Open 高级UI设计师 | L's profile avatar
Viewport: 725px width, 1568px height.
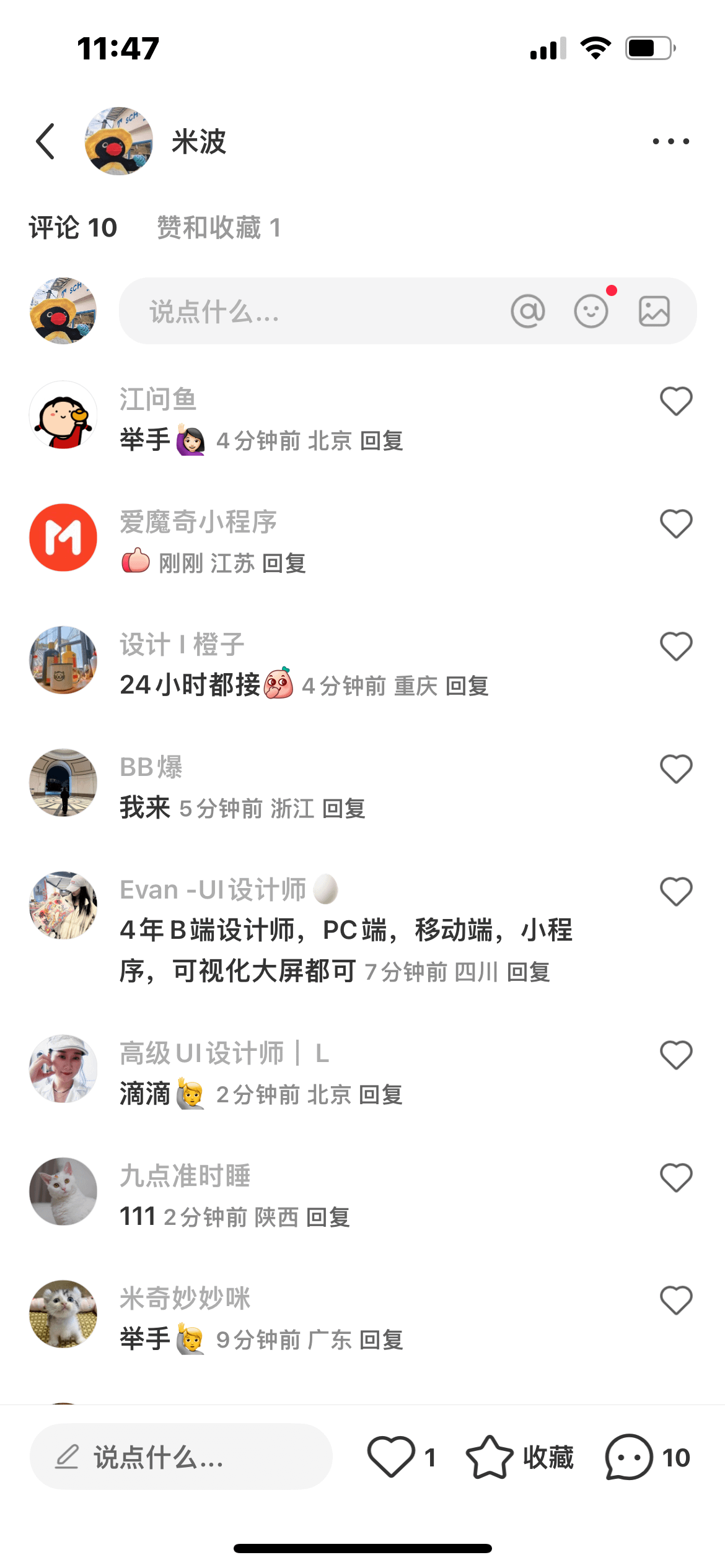[63, 1068]
